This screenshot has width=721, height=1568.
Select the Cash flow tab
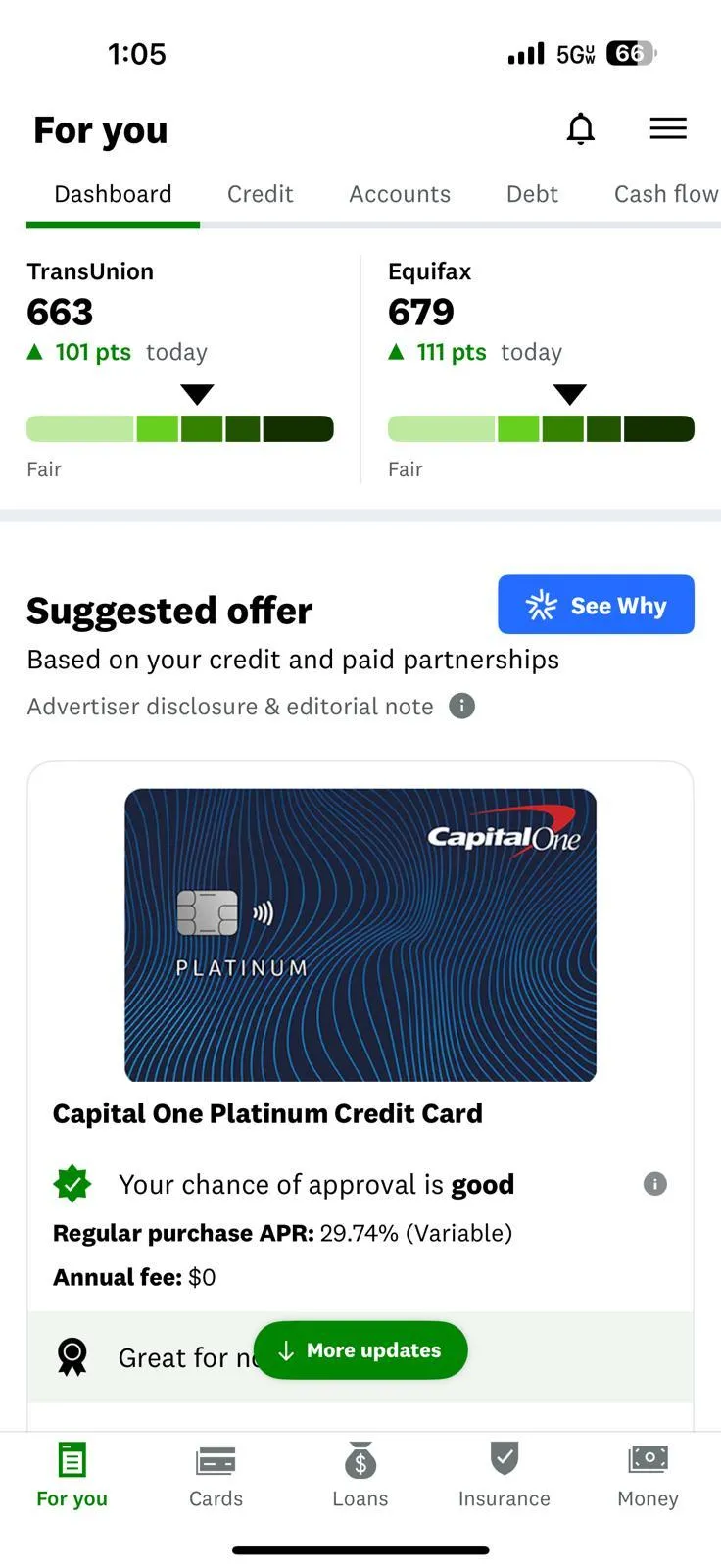click(x=666, y=194)
